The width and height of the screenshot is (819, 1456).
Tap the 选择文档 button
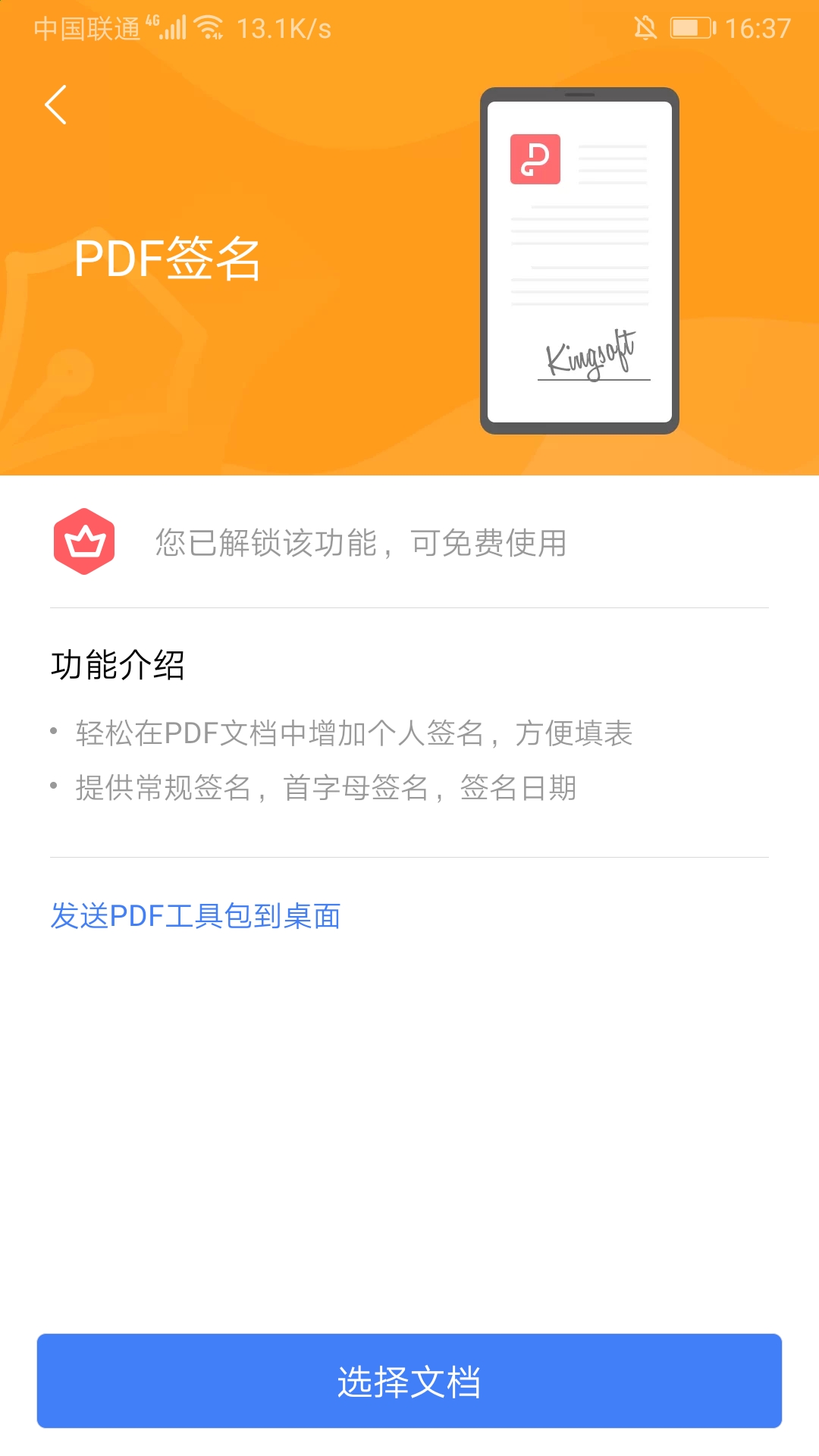409,1381
